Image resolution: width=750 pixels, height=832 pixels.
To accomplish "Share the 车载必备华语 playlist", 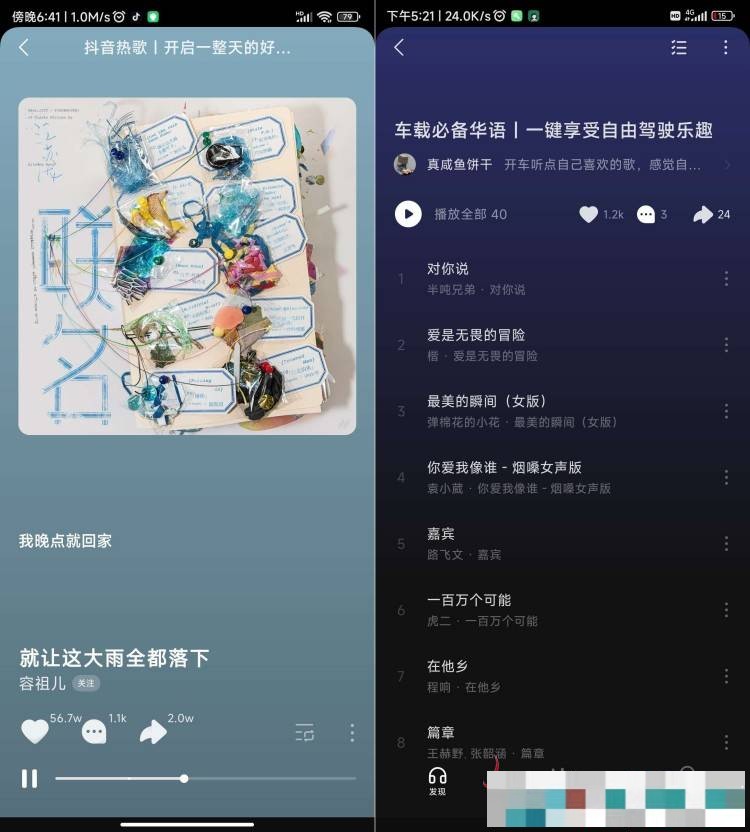I will [x=703, y=214].
